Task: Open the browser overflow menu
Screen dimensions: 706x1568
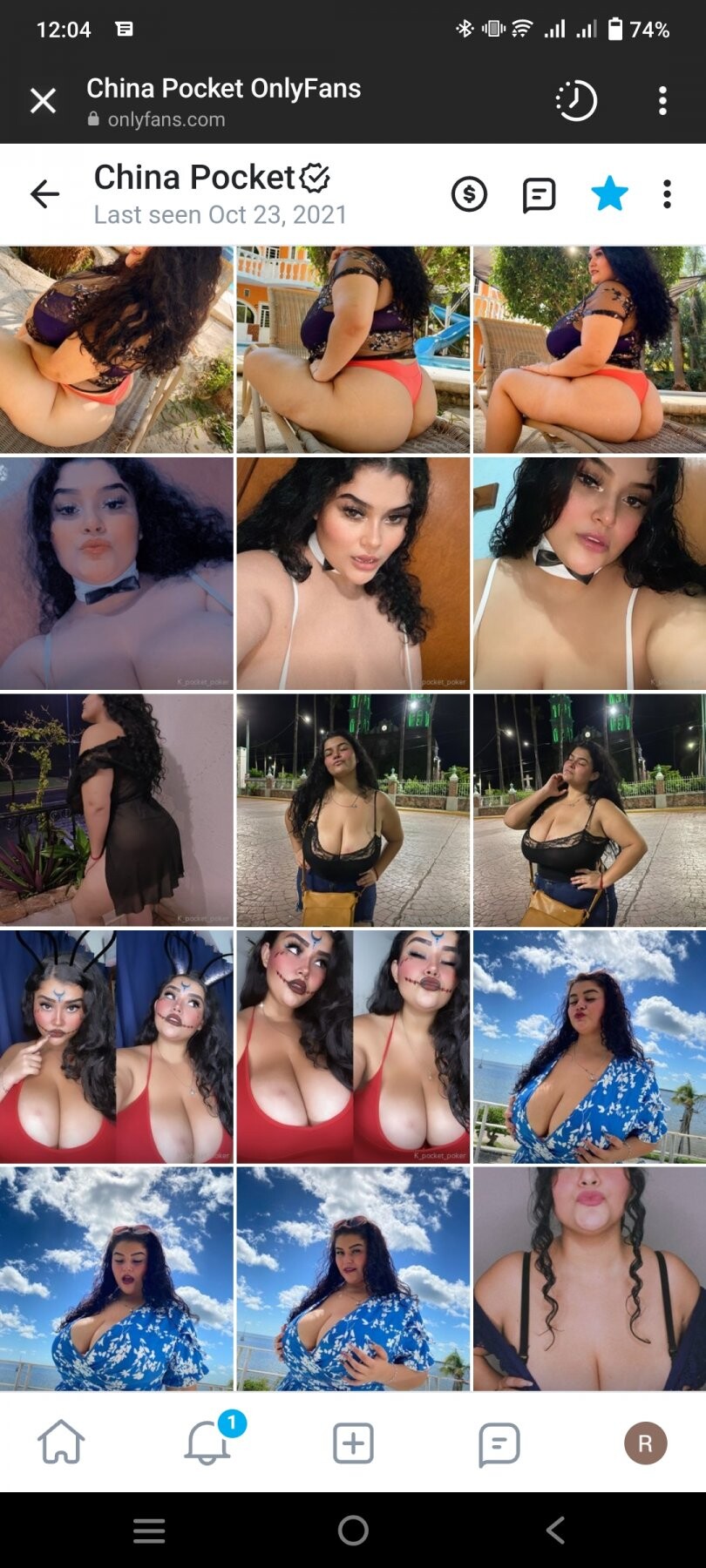Action: tap(662, 101)
